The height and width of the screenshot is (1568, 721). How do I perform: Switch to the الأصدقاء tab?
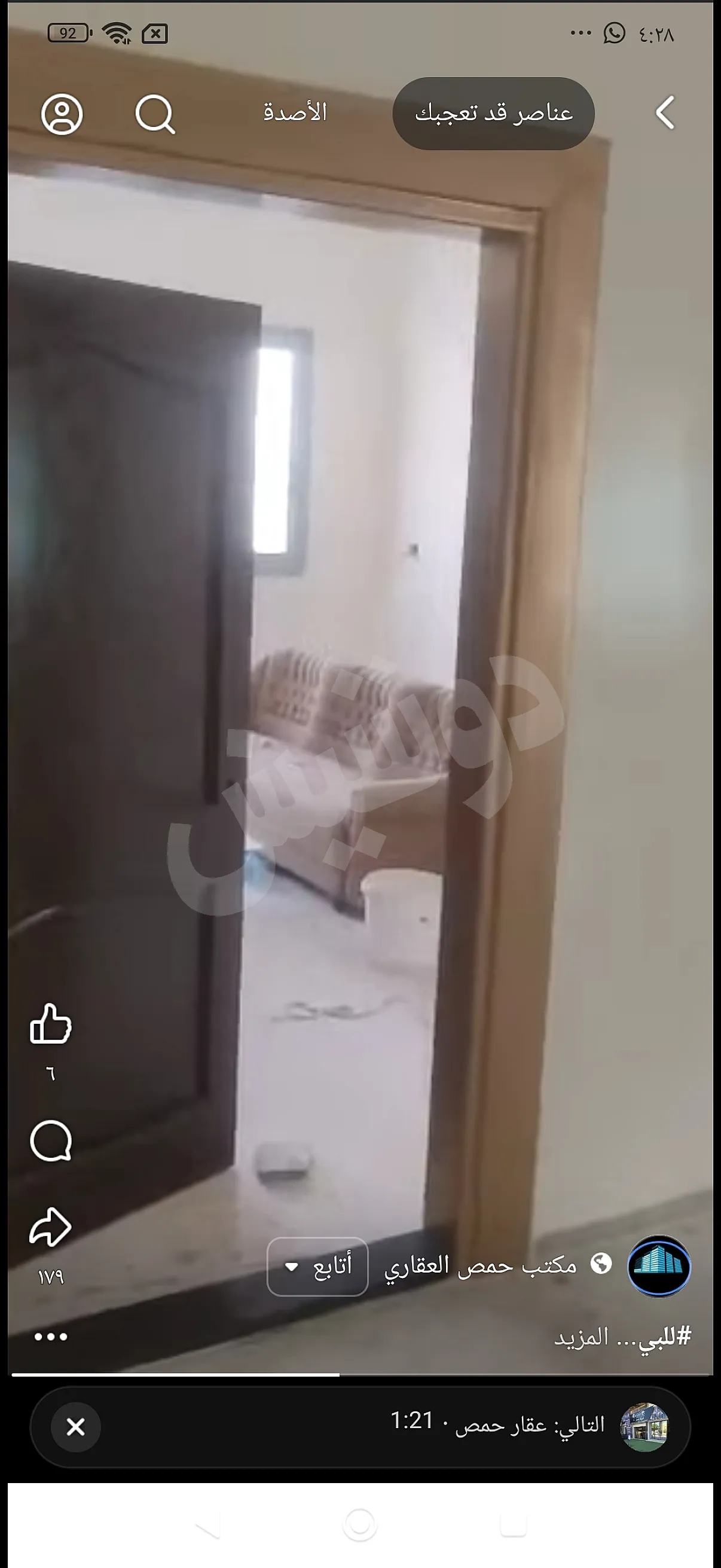pyautogui.click(x=295, y=112)
